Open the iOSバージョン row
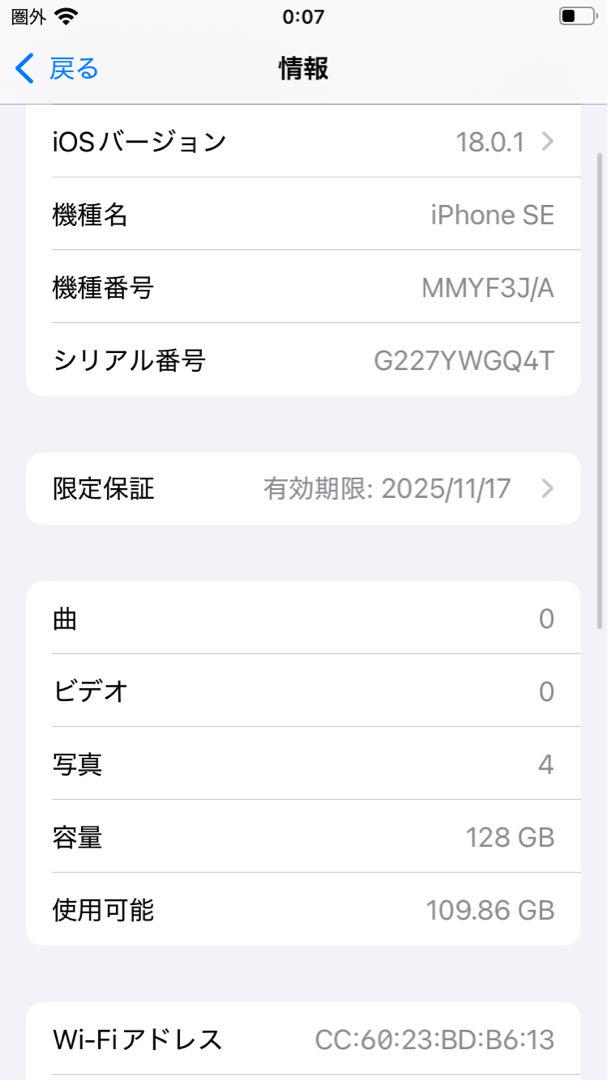The height and width of the screenshot is (1080, 608). click(x=303, y=141)
